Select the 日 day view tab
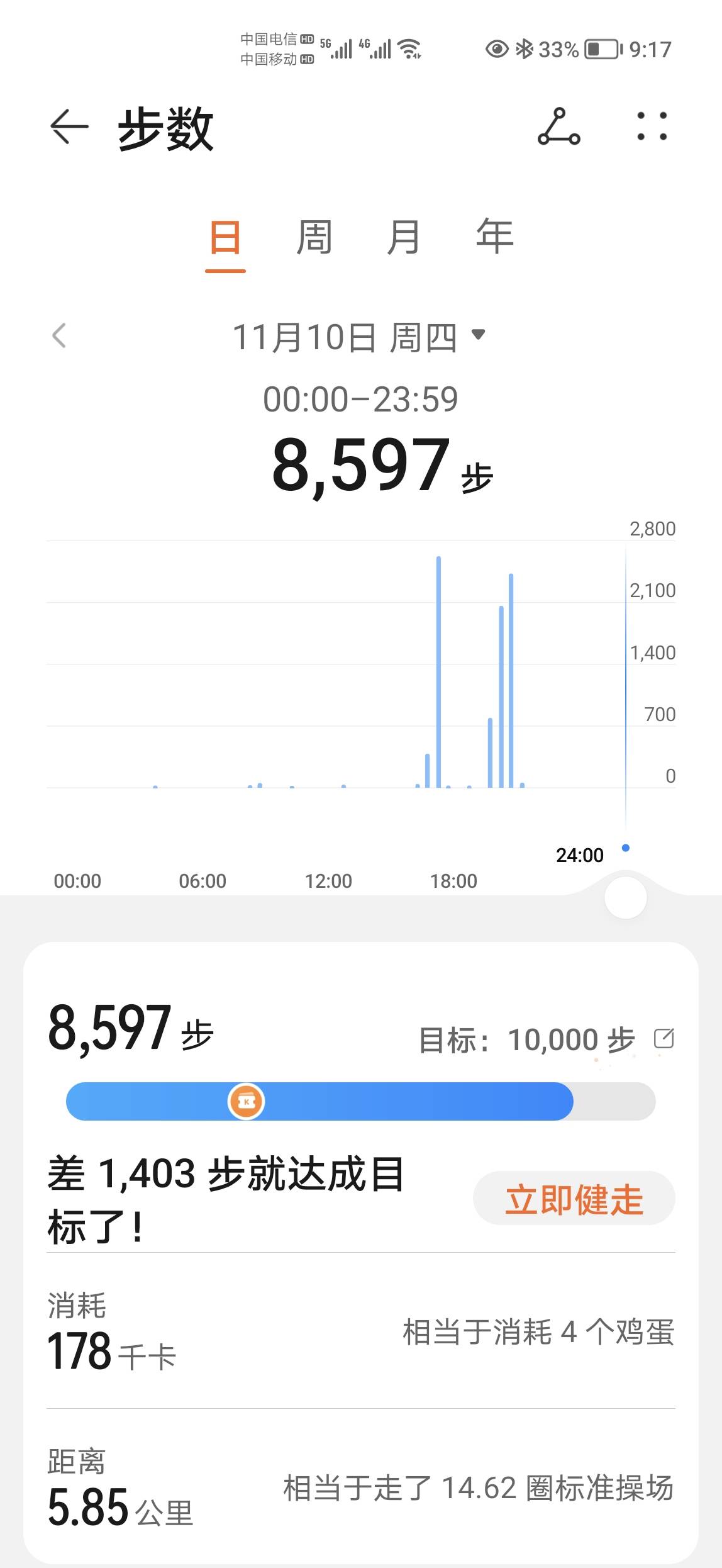Viewport: 722px width, 1568px height. (x=225, y=238)
